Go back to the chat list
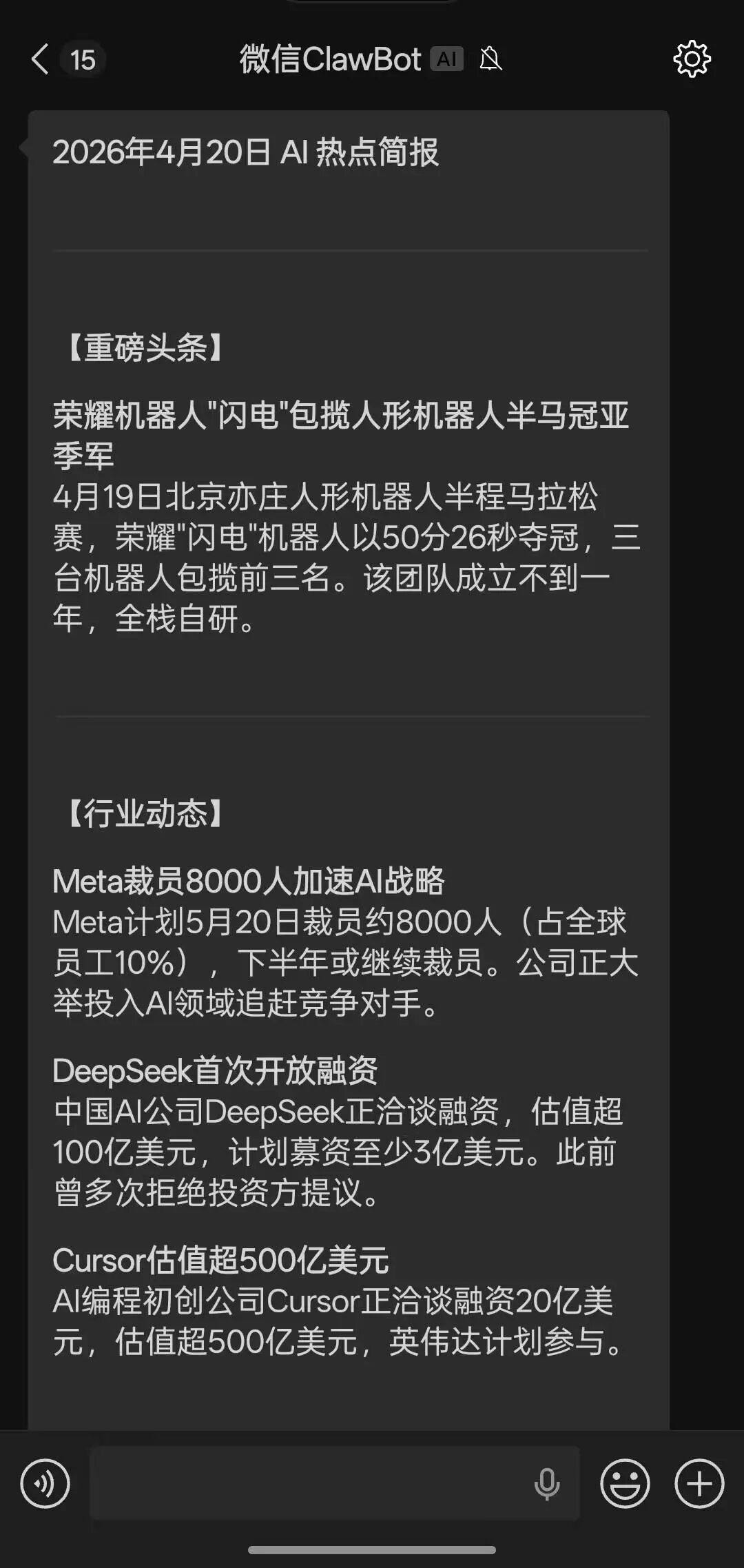Viewport: 744px width, 1568px height. point(41,59)
